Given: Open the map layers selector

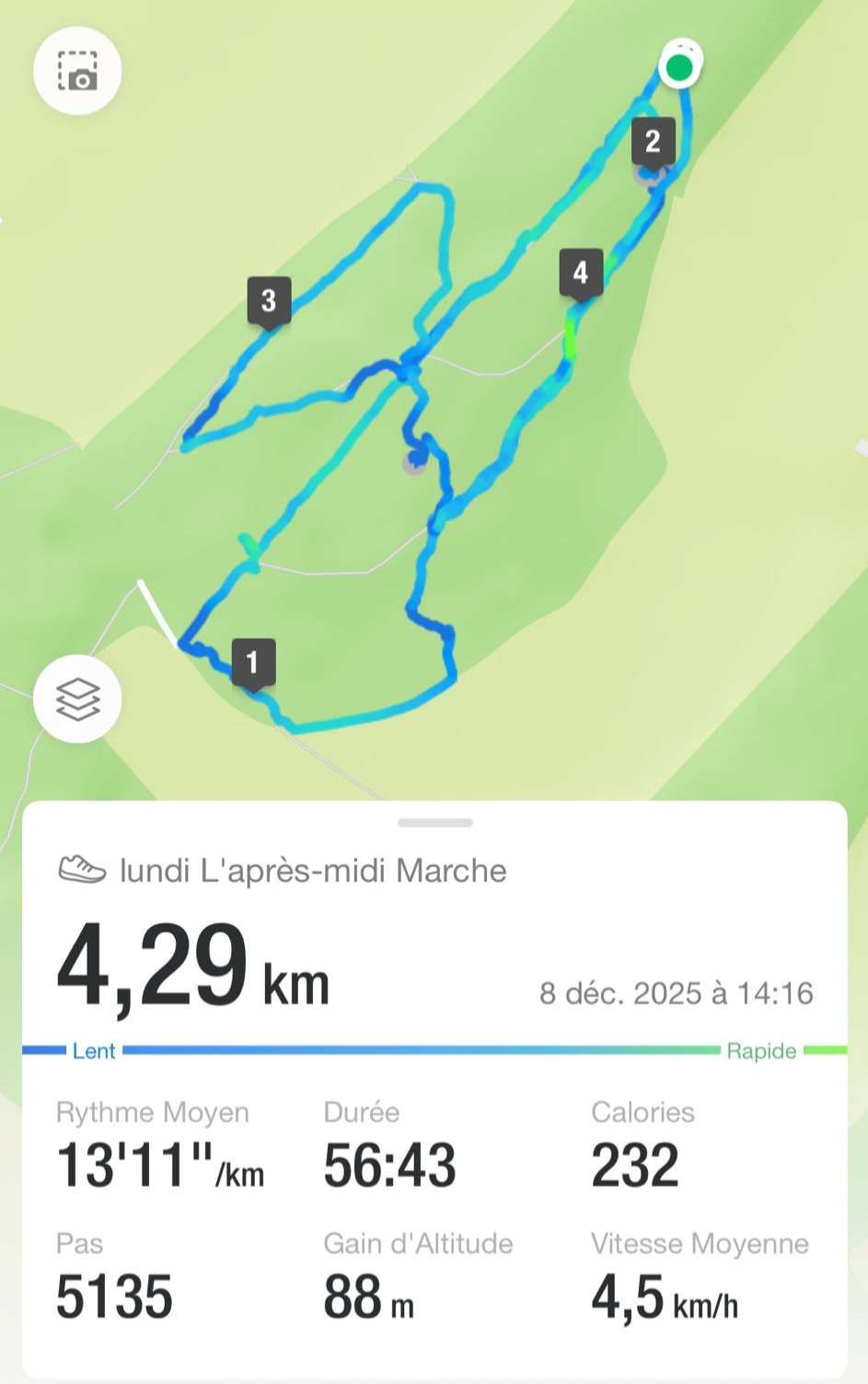Looking at the screenshot, I should [x=77, y=700].
